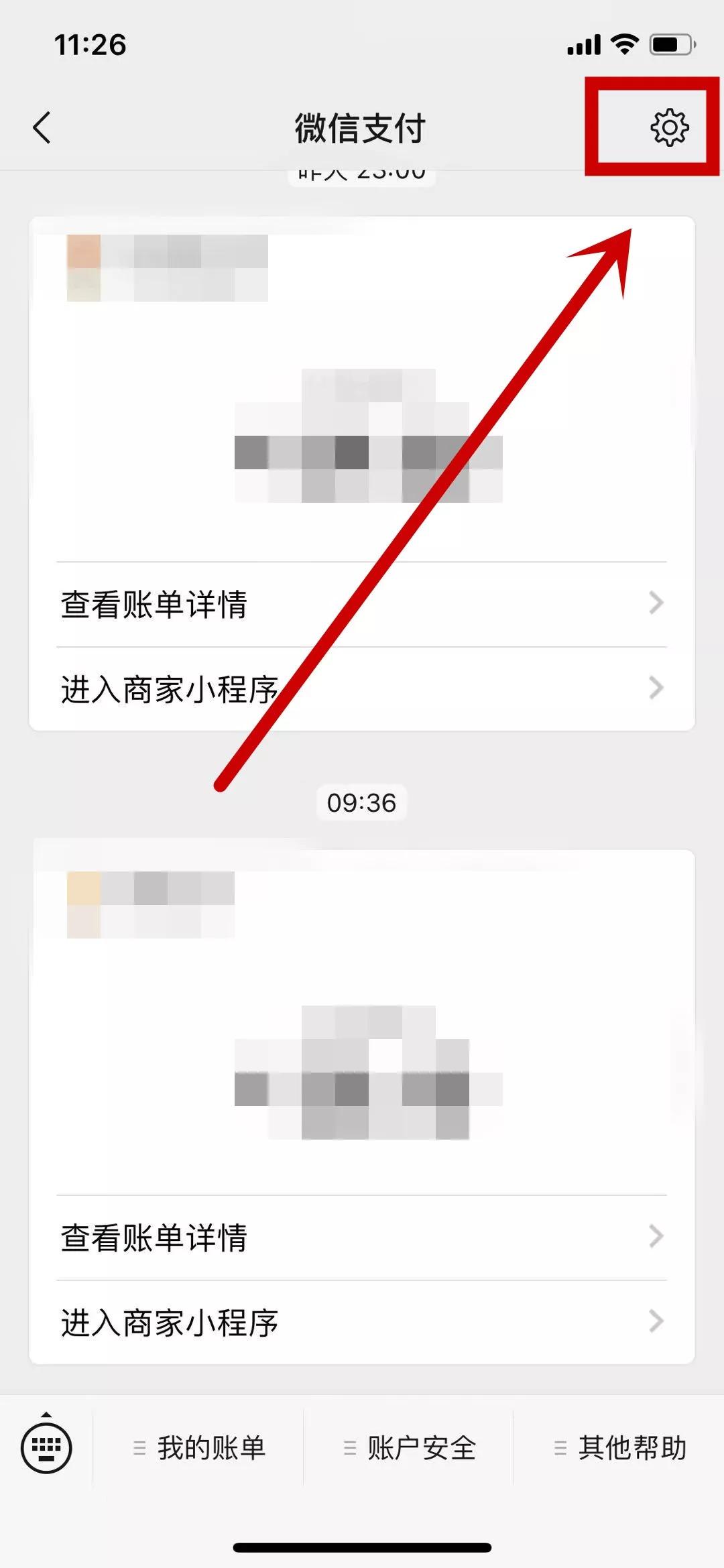The width and height of the screenshot is (724, 1568).
Task: Tap 查看账单详情 on the top card
Action: tap(154, 605)
